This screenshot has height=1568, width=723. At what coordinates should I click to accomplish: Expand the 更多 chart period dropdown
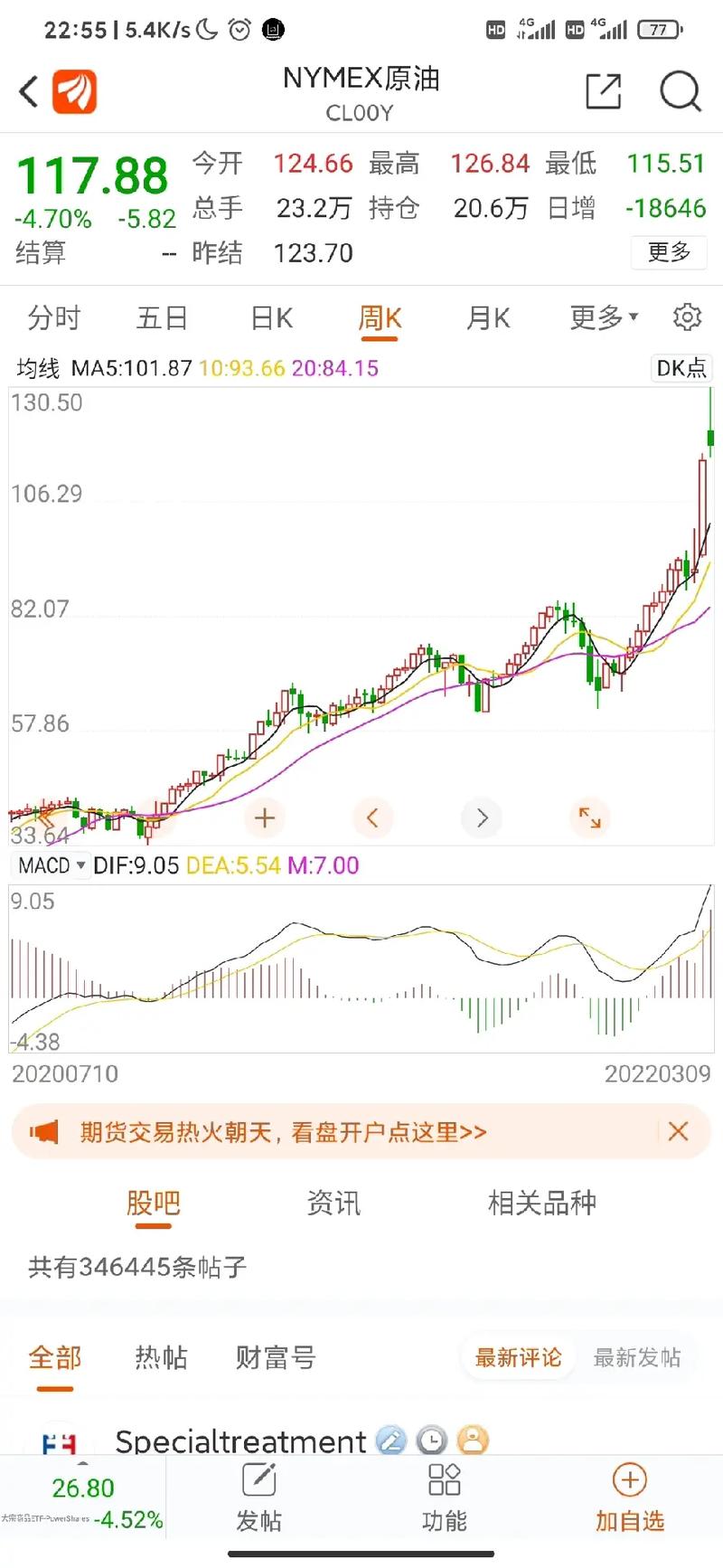point(604,317)
